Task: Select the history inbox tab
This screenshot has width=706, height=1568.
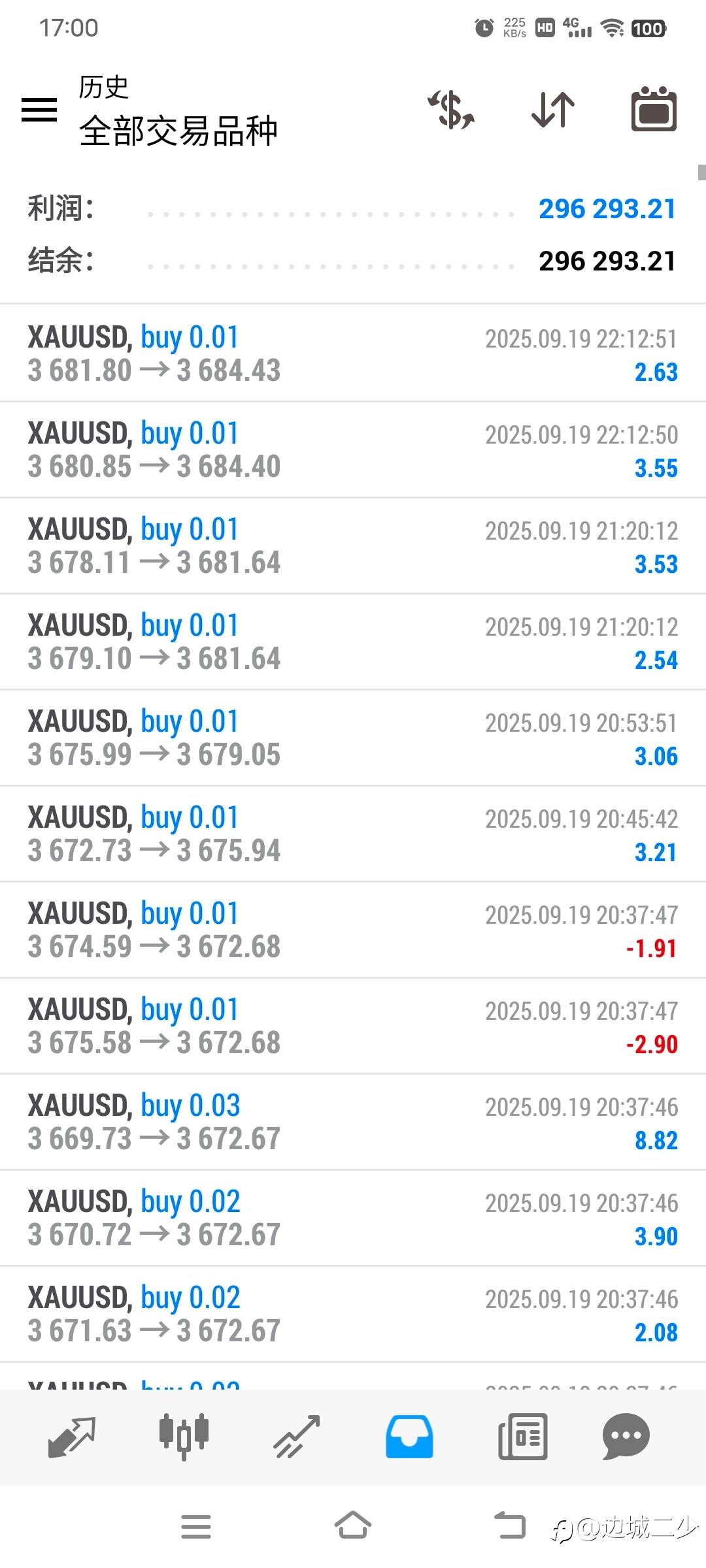Action: [409, 1437]
